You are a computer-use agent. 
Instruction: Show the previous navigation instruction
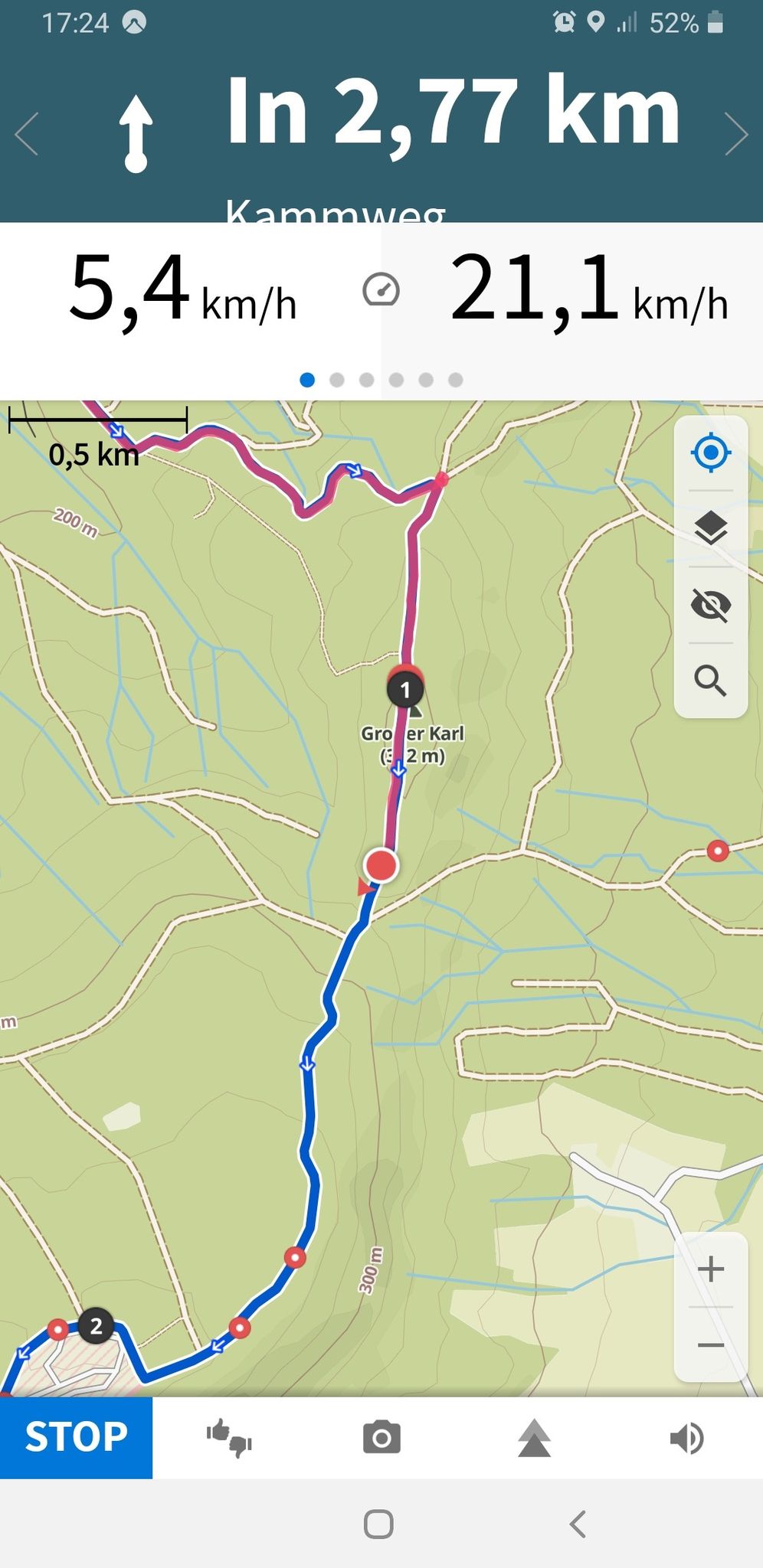27,134
